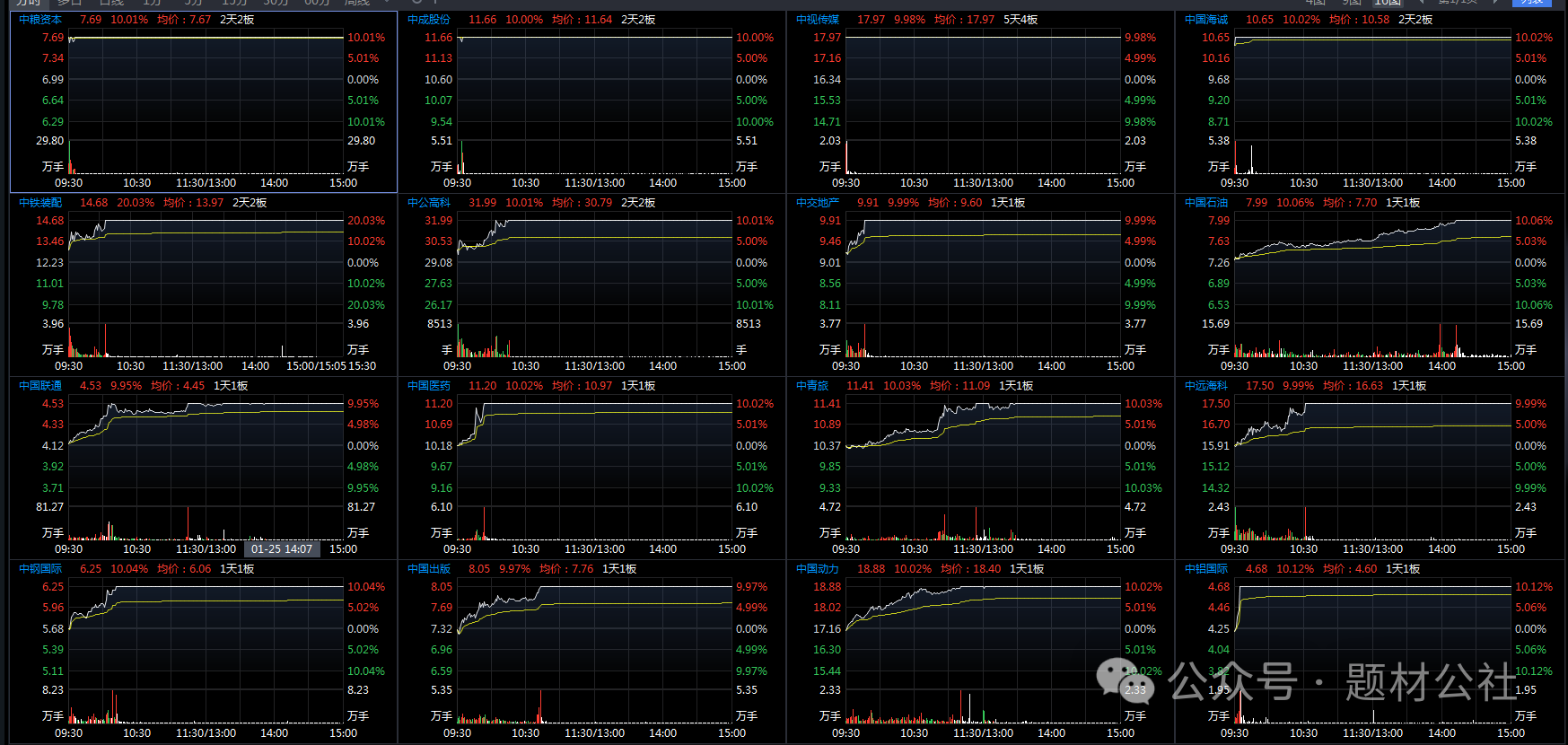Open the 中粮资本 chart panel

[206, 99]
